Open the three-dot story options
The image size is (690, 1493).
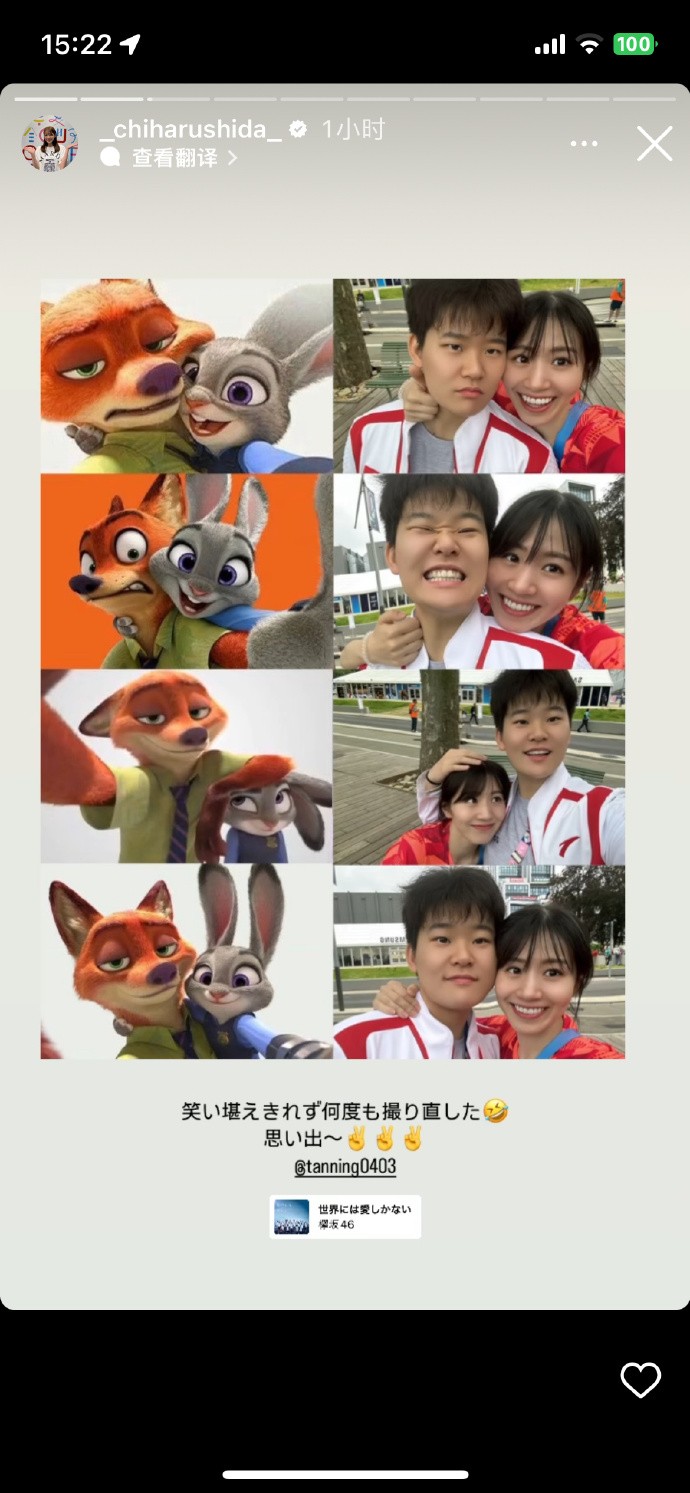(584, 144)
